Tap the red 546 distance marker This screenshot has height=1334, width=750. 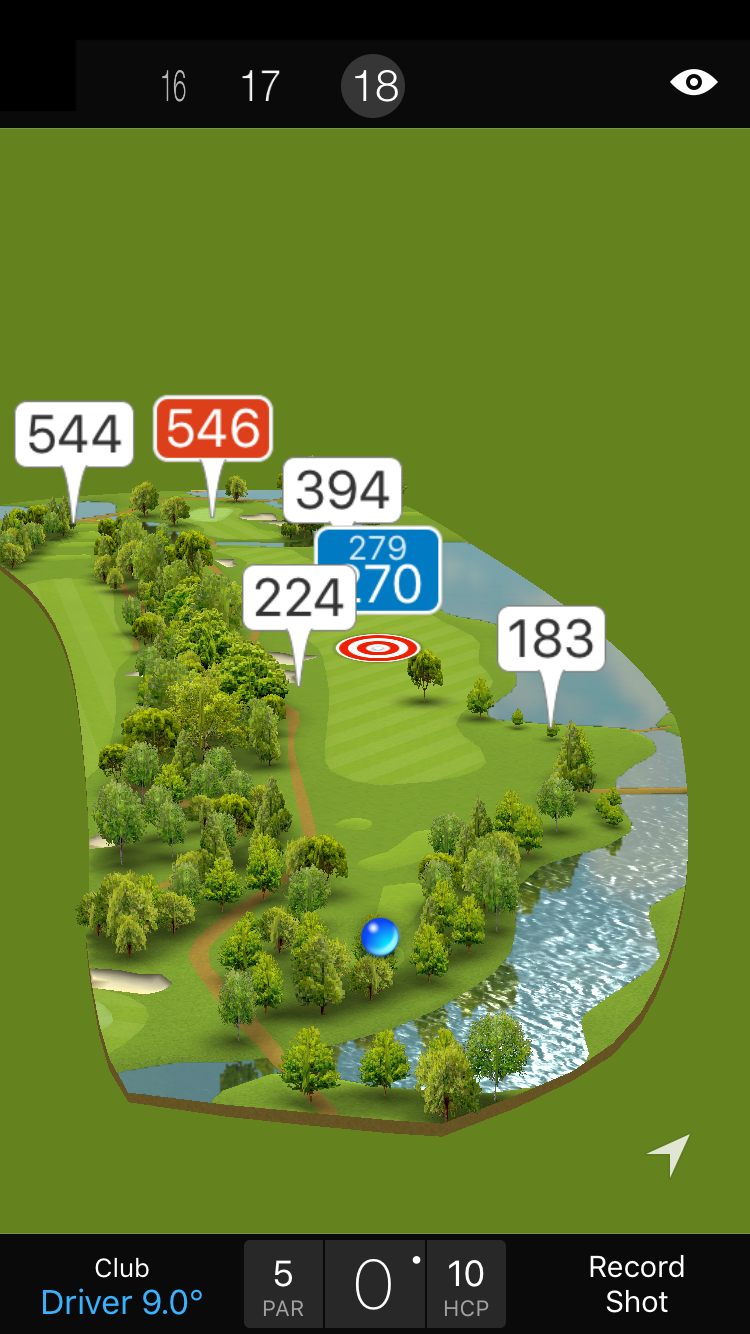tap(212, 429)
